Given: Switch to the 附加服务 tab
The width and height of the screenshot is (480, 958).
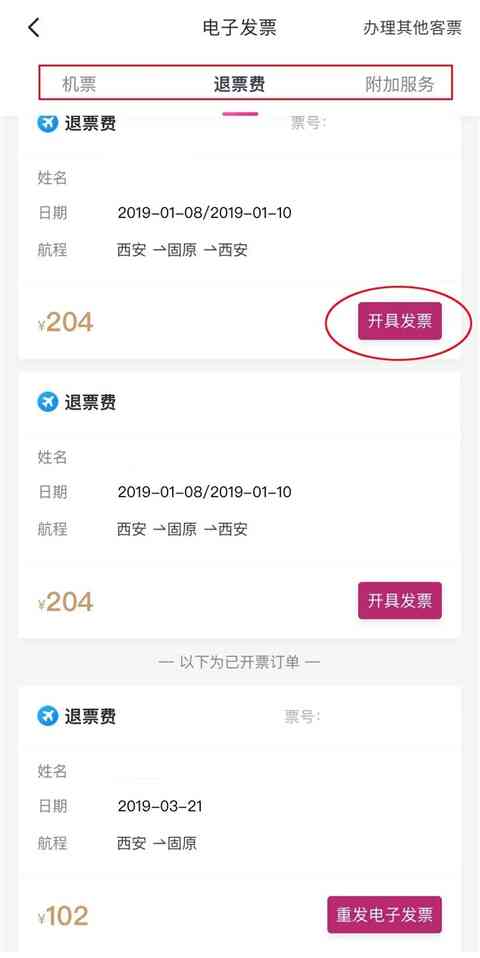Looking at the screenshot, I should 400,84.
